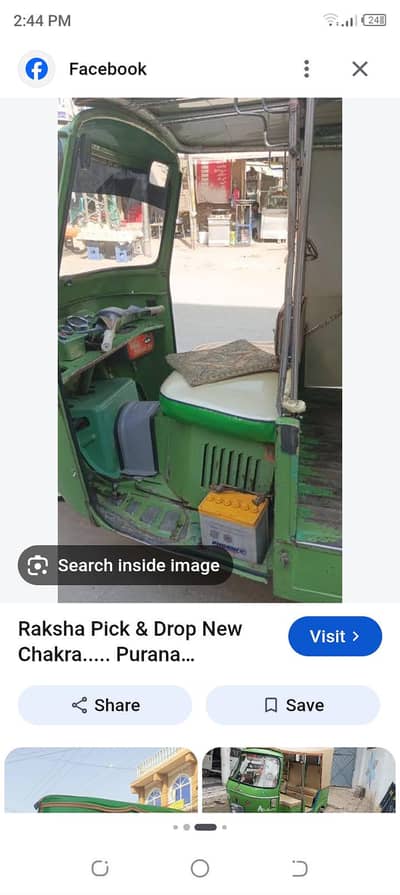The image size is (400, 895).
Task: Tap Search inside image
Action: 124,565
